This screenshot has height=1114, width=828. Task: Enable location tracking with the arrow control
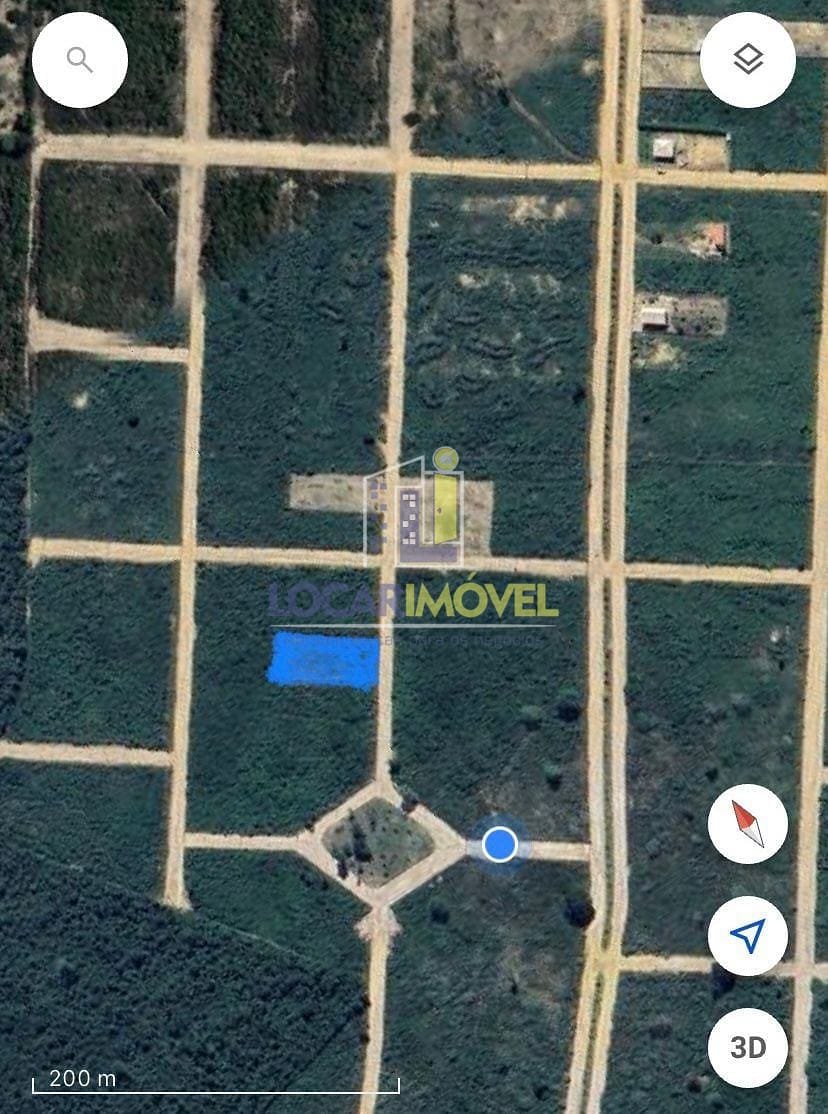click(747, 937)
